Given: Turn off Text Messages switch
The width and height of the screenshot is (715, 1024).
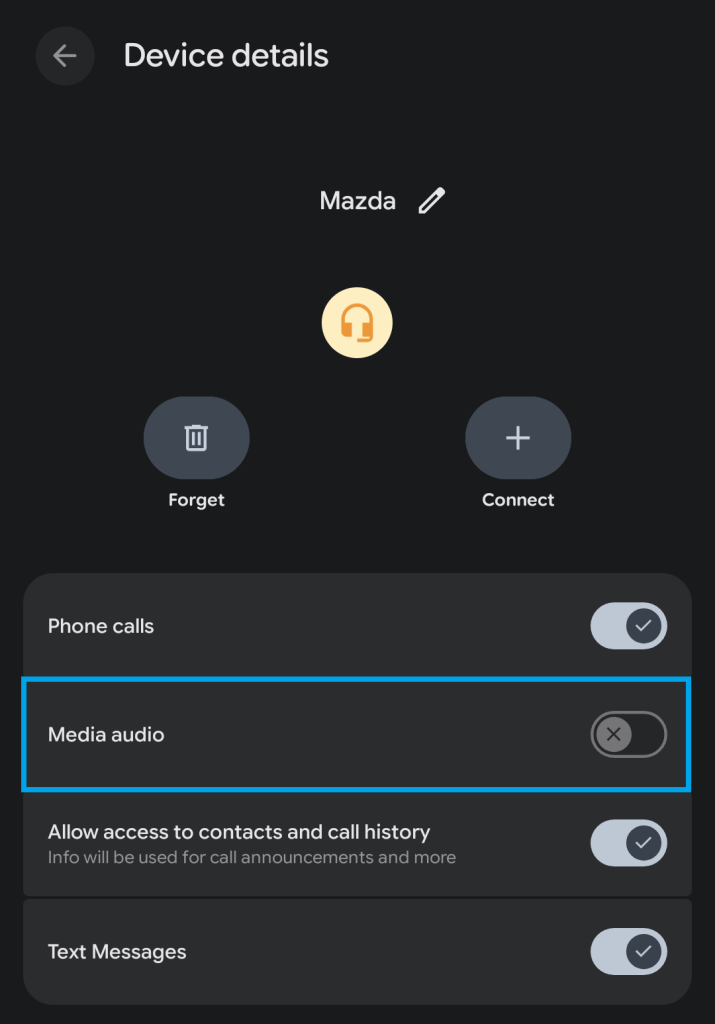Looking at the screenshot, I should (628, 951).
